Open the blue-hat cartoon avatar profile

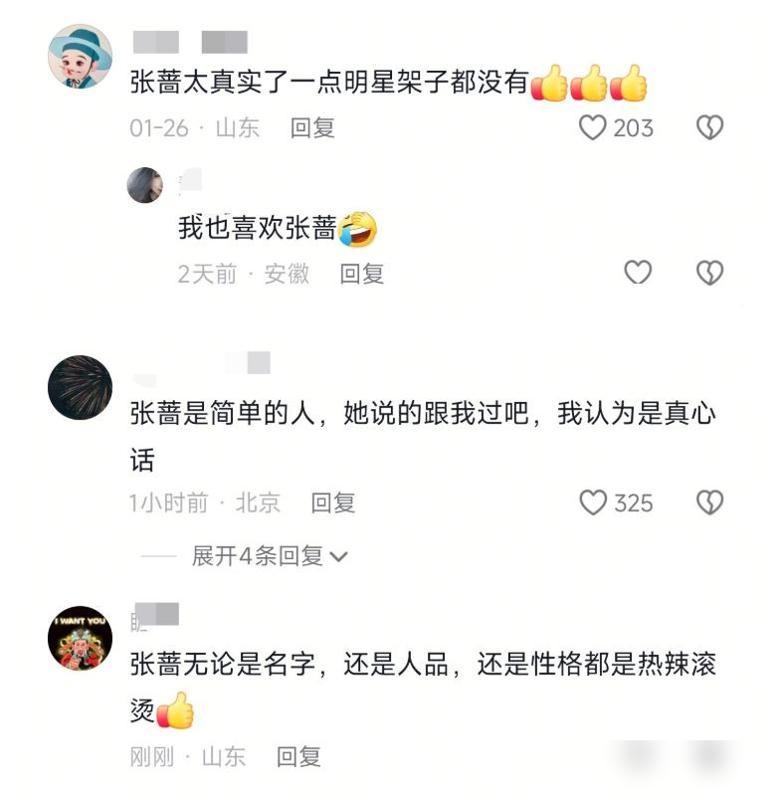80,57
